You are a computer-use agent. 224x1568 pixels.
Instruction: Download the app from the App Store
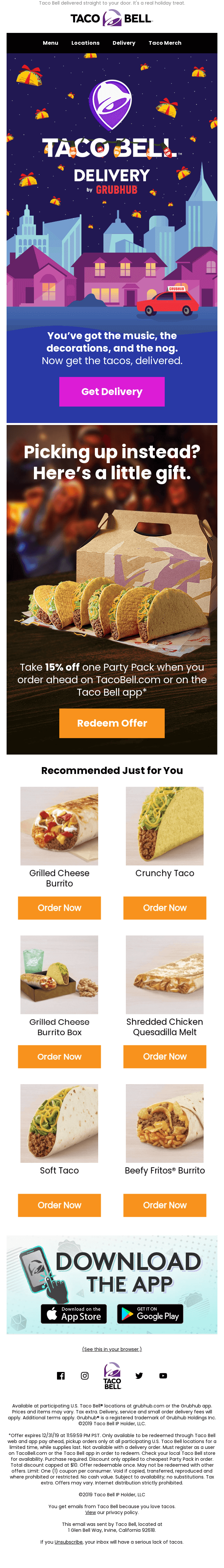[74, 1314]
